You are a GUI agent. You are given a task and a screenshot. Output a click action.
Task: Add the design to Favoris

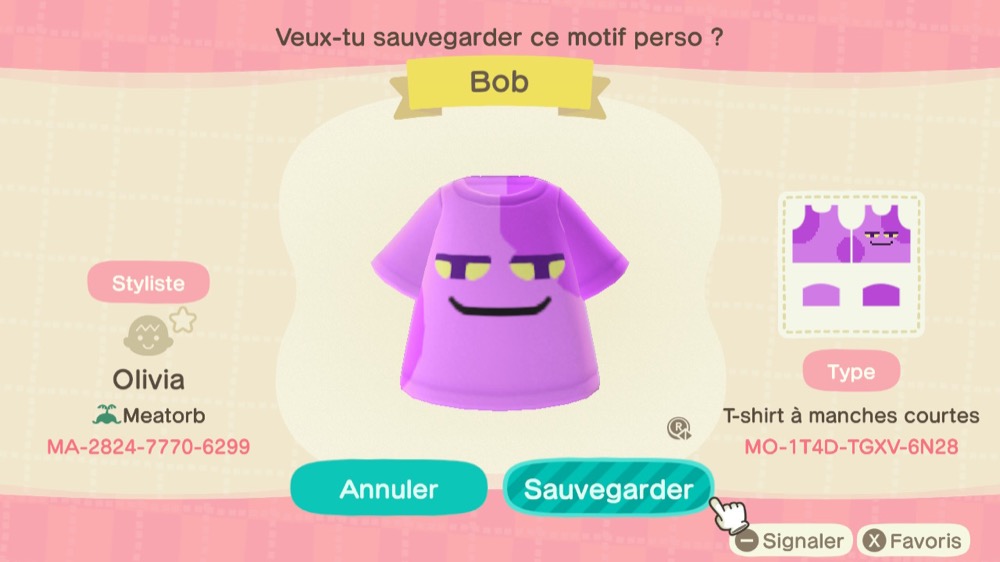coord(914,542)
